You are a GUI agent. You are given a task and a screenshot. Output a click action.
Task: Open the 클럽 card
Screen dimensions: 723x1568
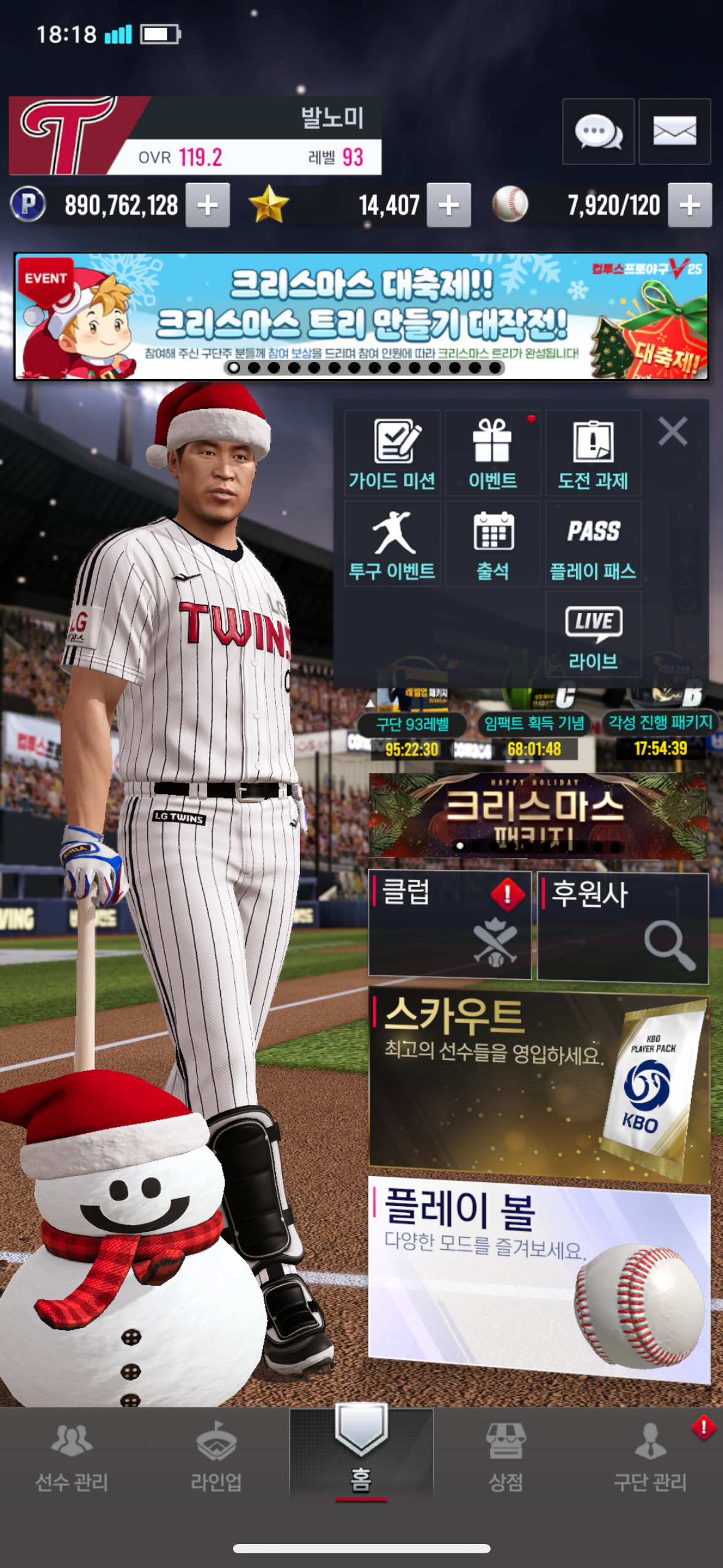click(449, 924)
